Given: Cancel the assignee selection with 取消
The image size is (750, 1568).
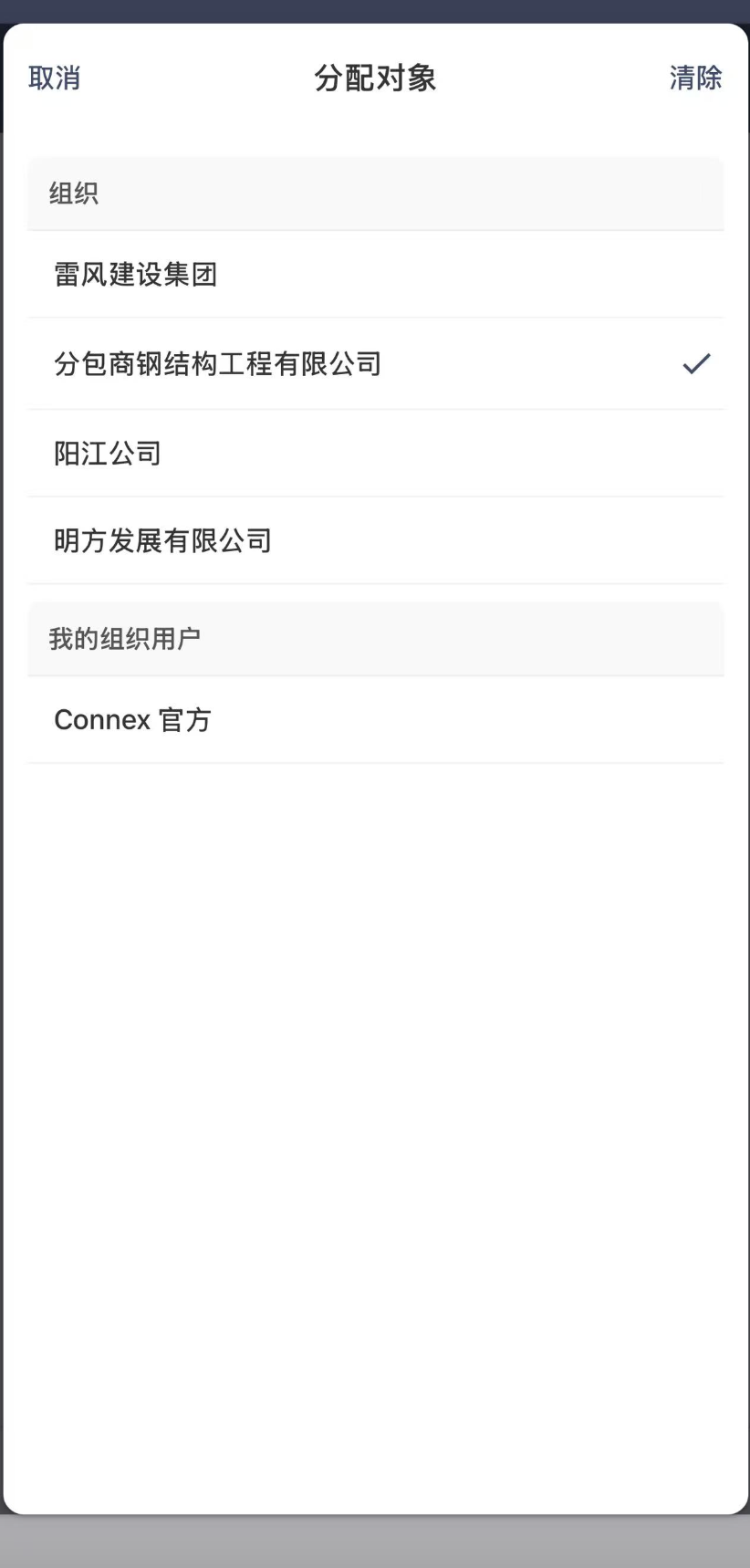Looking at the screenshot, I should (54, 78).
